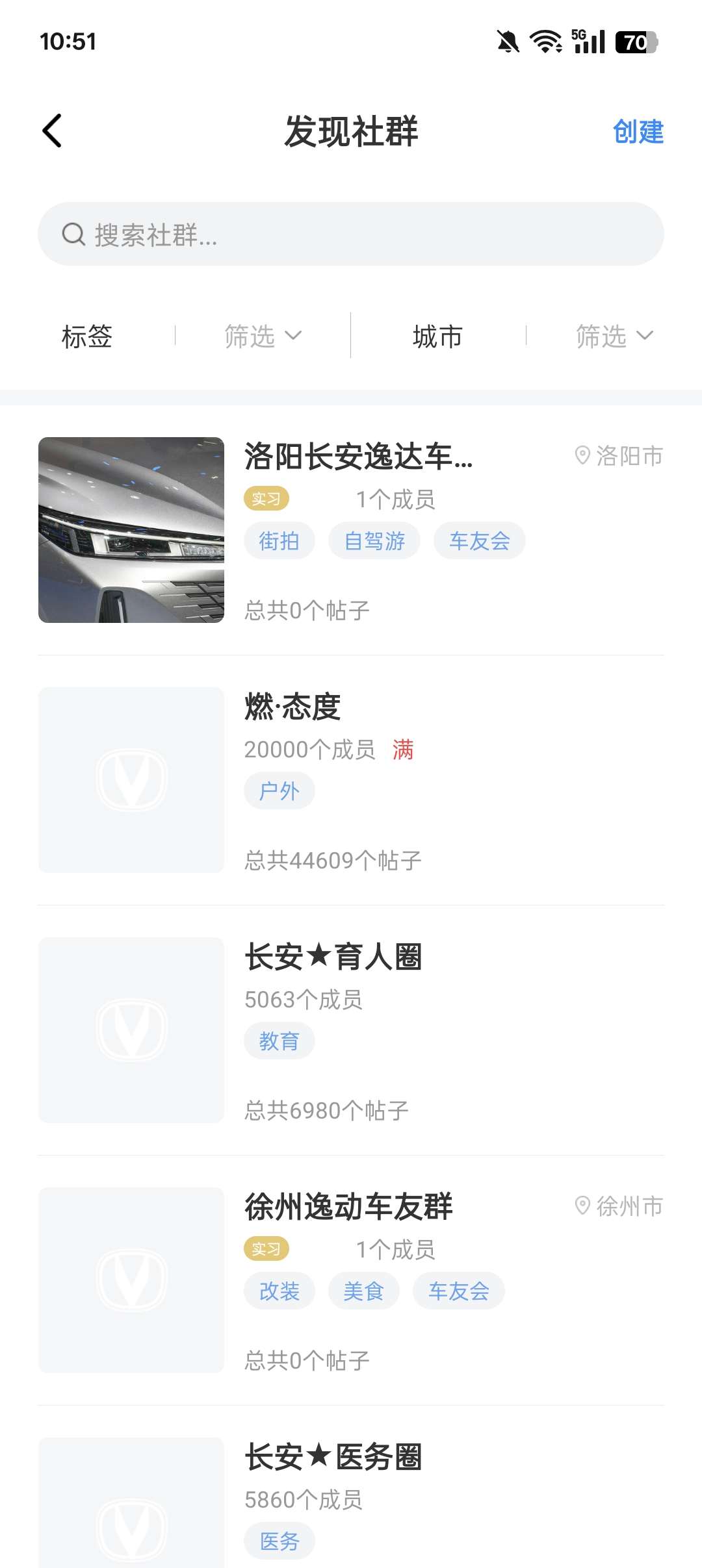Open the 燃·态度 community
Screen dimensions: 702x1568
pyautogui.click(x=292, y=707)
